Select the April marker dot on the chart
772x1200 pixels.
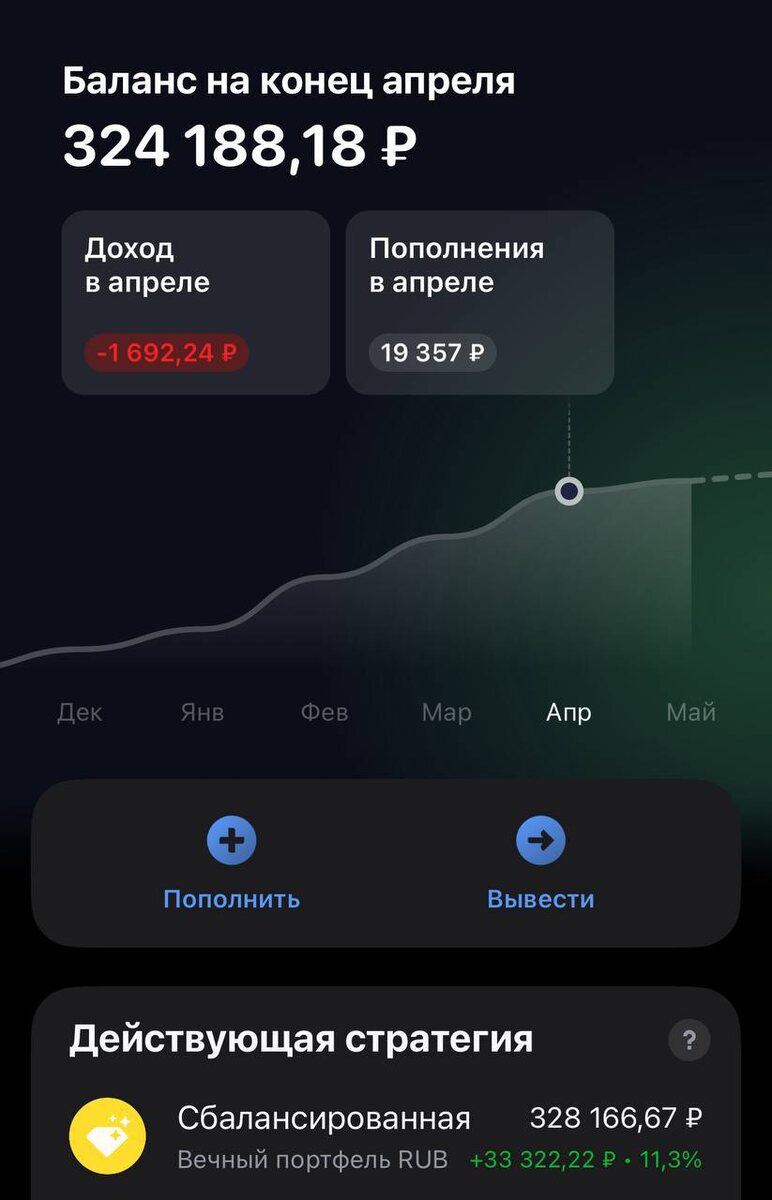[x=569, y=491]
